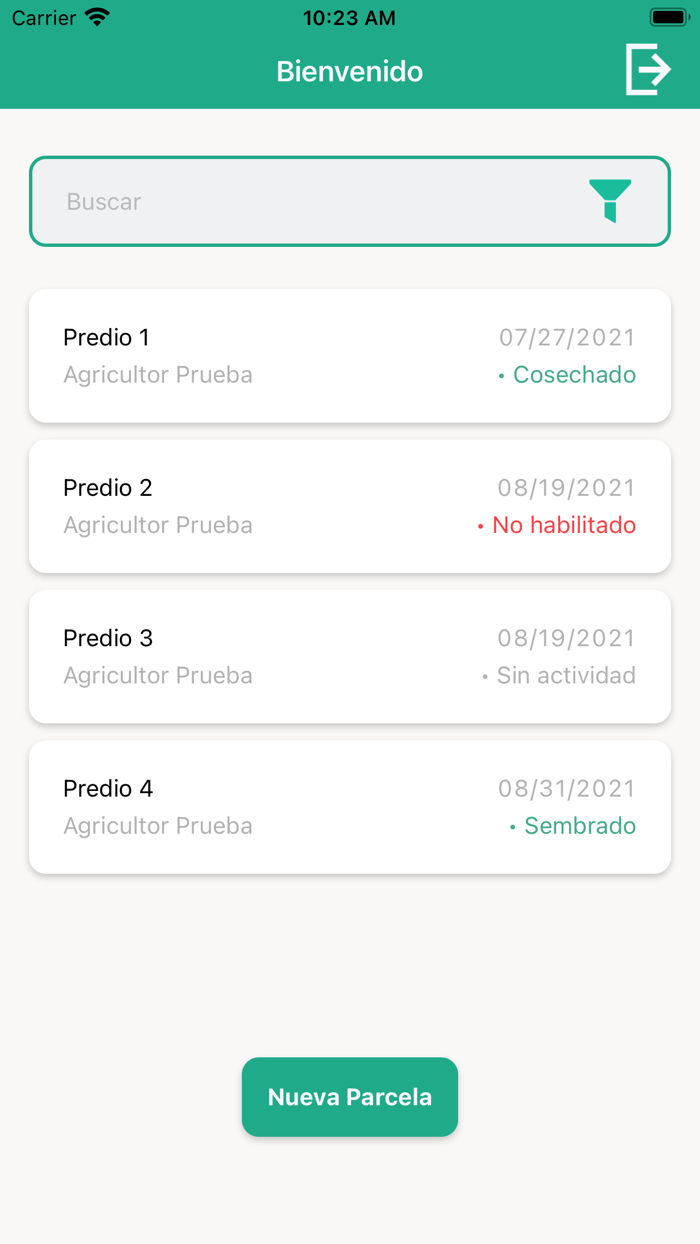Tap the Nueva Parcela button

tap(349, 1097)
